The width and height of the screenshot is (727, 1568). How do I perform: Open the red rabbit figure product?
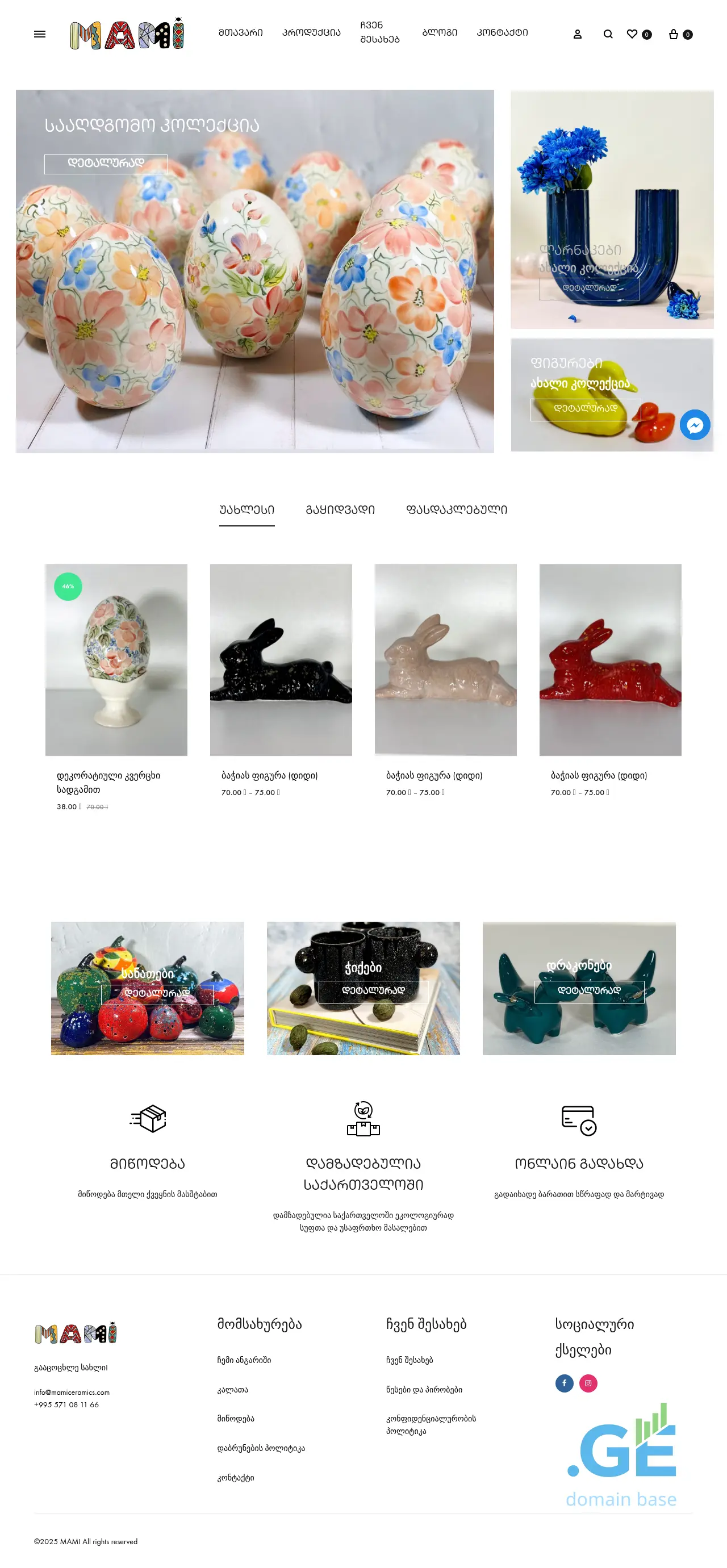610,660
